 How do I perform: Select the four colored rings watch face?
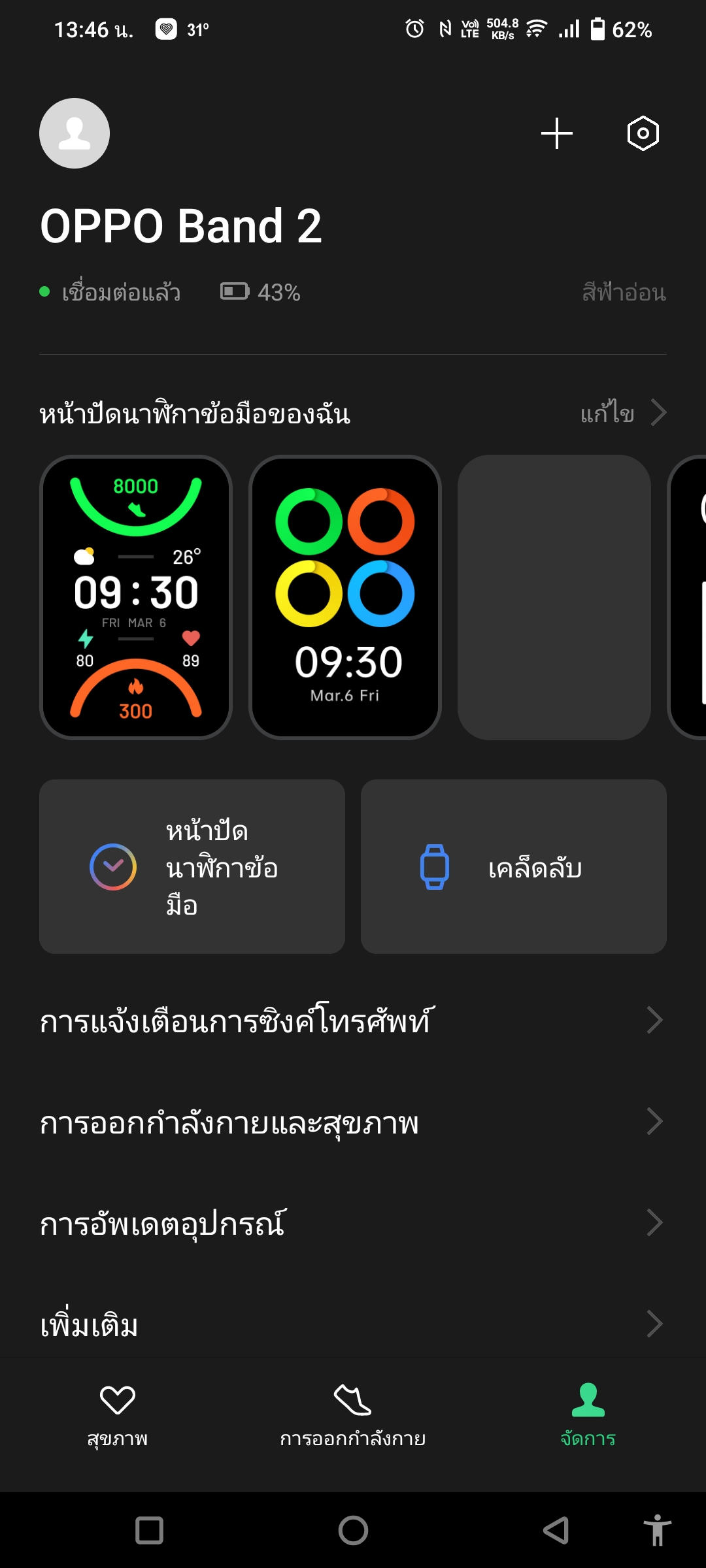(345, 597)
